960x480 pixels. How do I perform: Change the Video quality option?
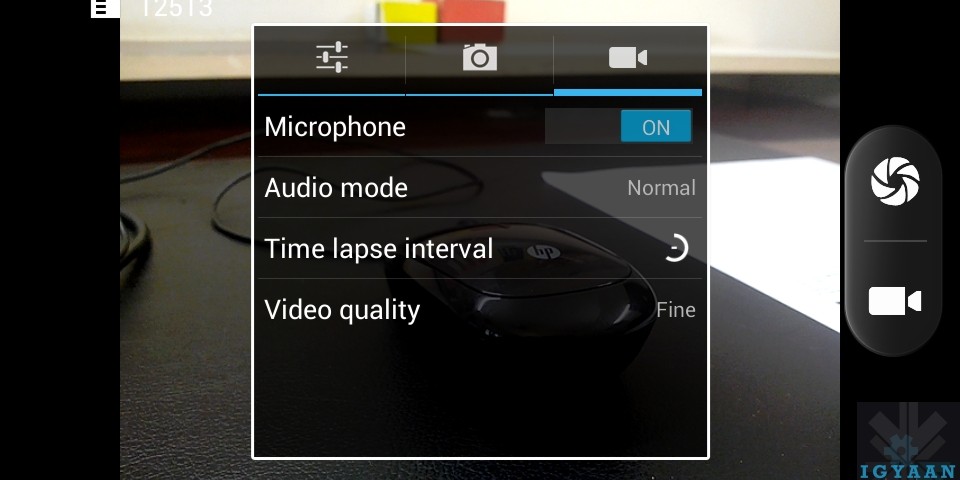point(480,310)
